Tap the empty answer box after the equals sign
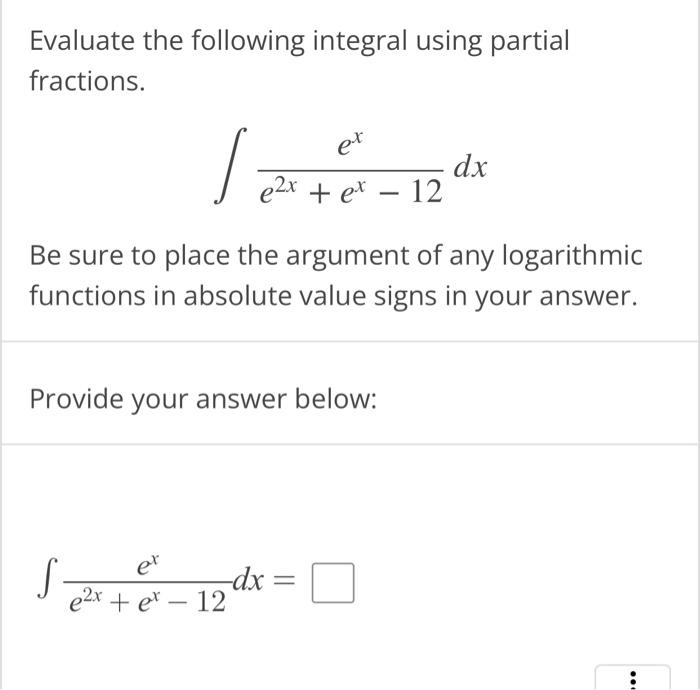The height and width of the screenshot is (690, 700). point(333,585)
